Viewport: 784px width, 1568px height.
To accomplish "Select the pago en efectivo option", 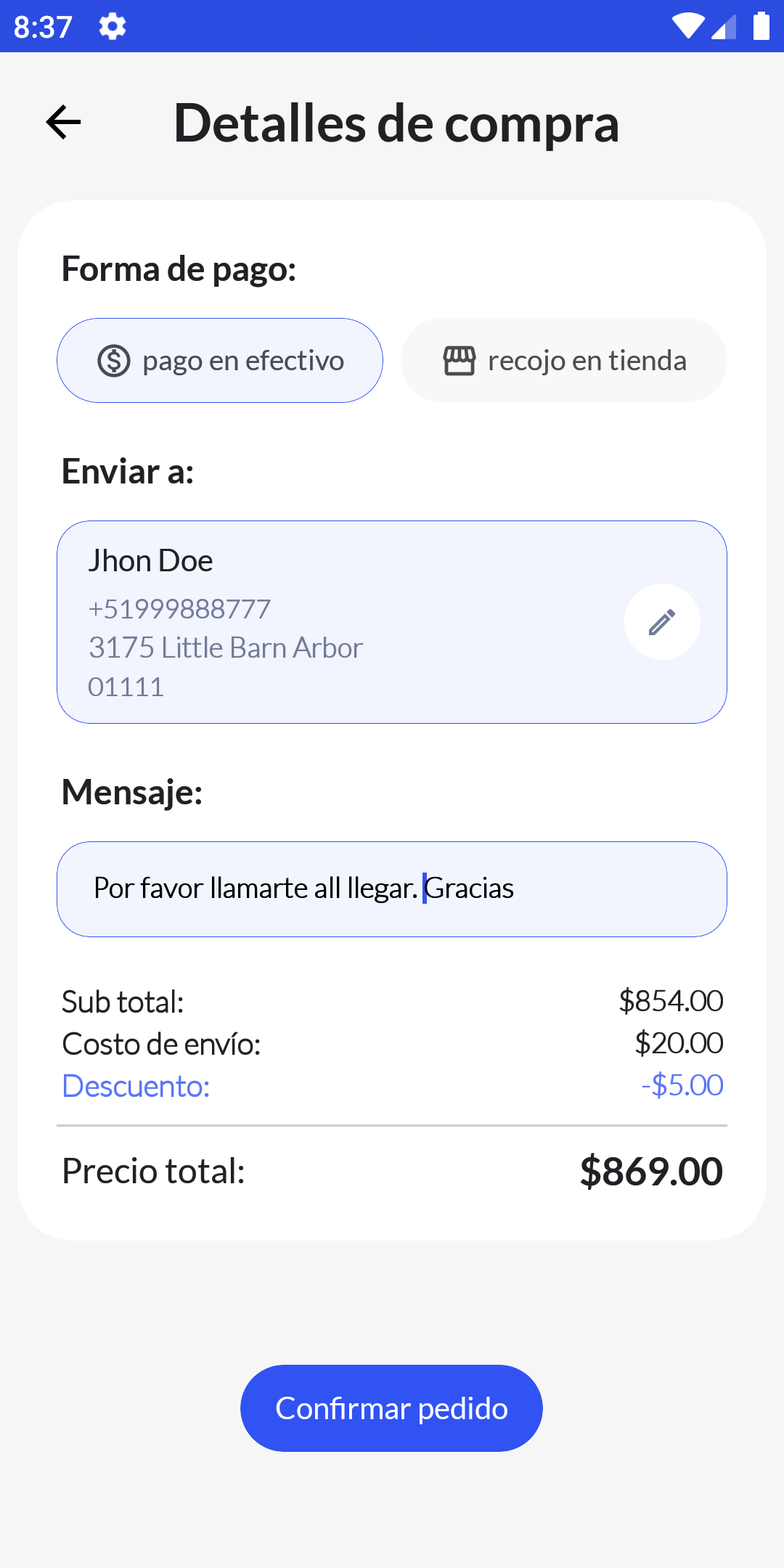I will click(220, 360).
